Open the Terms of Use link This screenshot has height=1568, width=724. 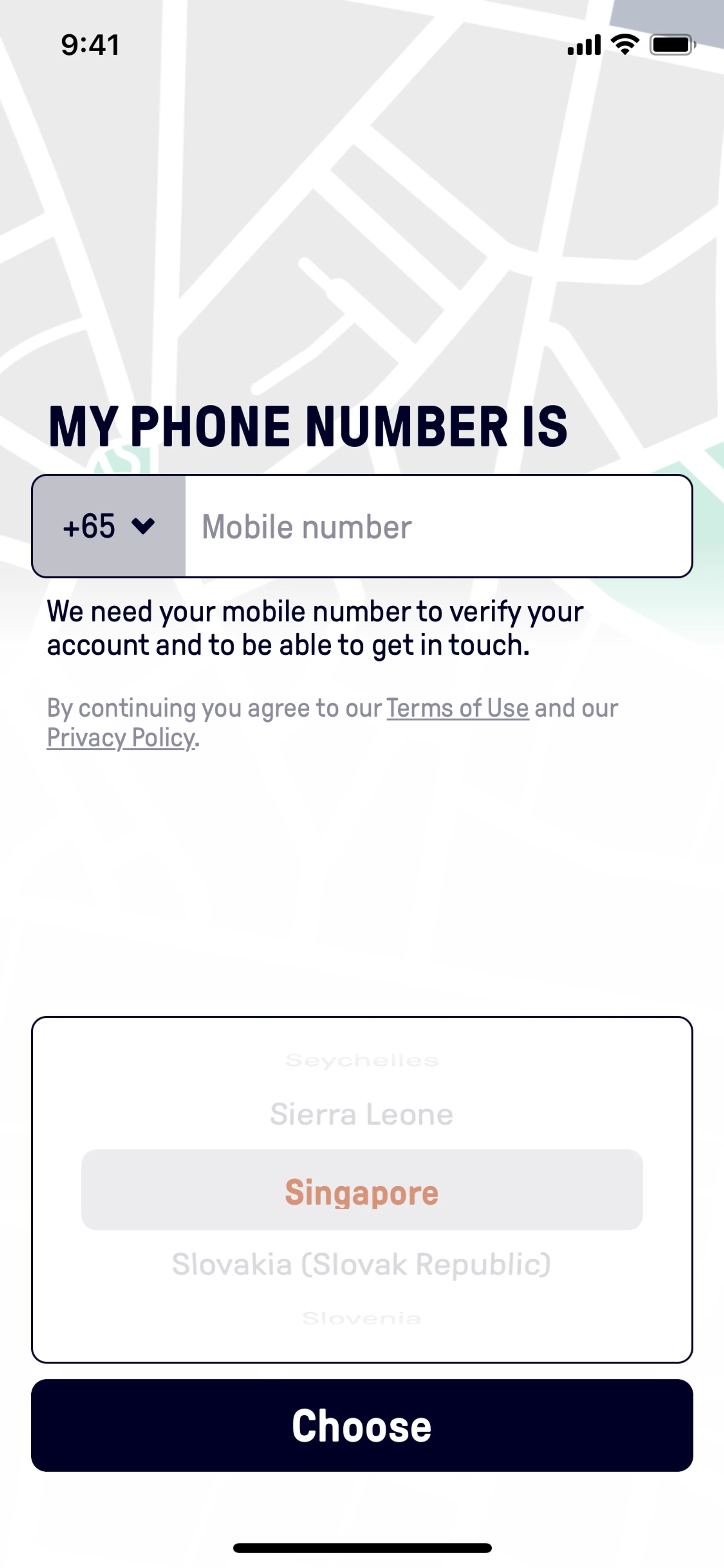coord(457,708)
